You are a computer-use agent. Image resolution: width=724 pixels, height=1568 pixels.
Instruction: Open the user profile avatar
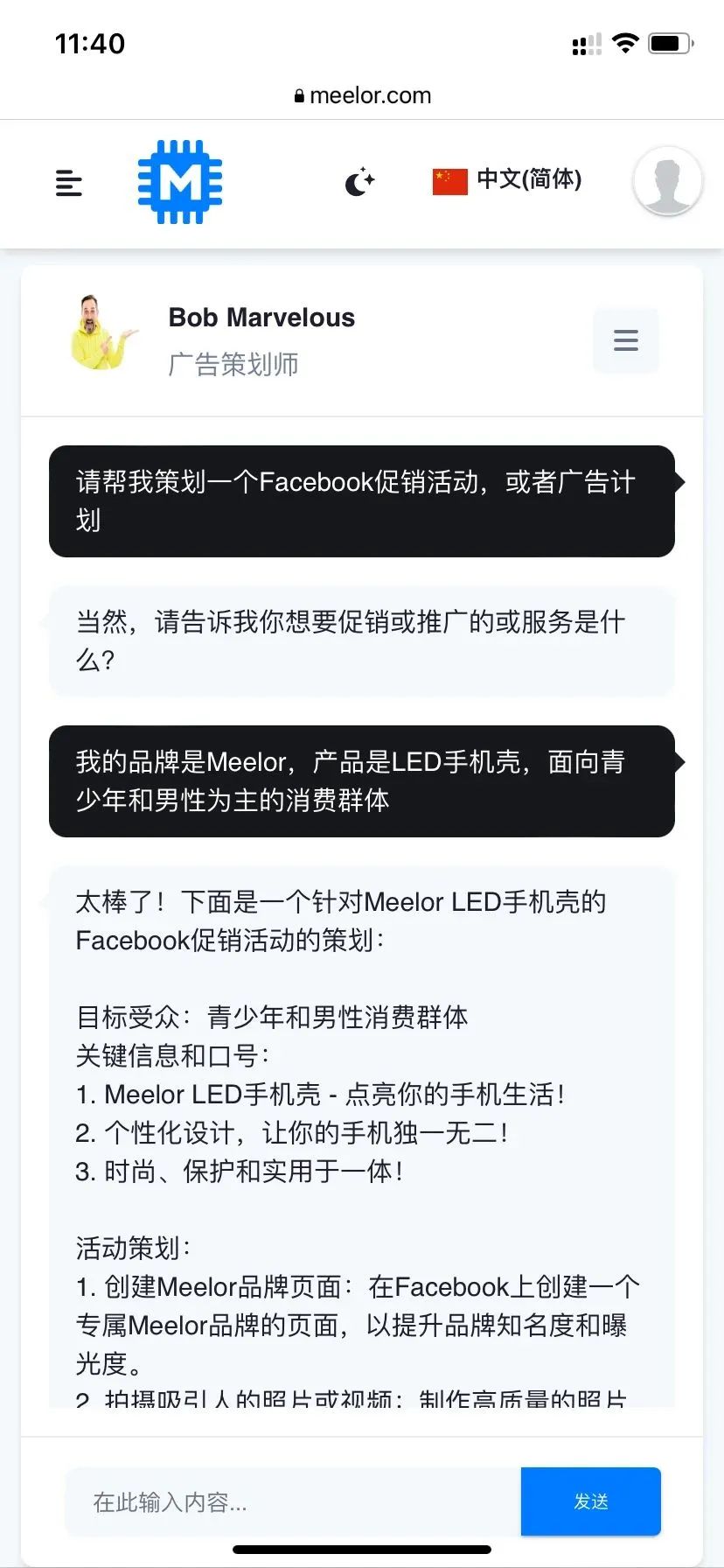coord(667,181)
